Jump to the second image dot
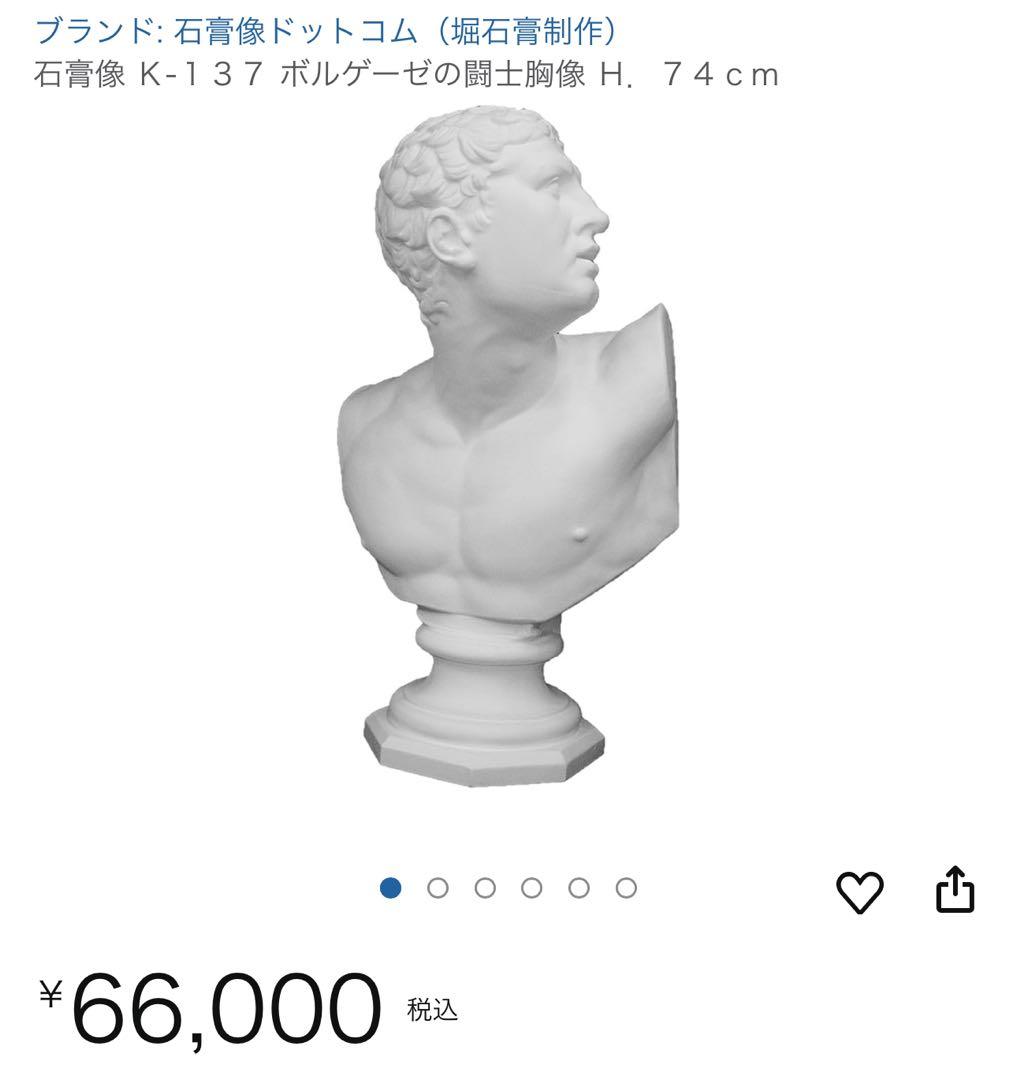 click(438, 888)
